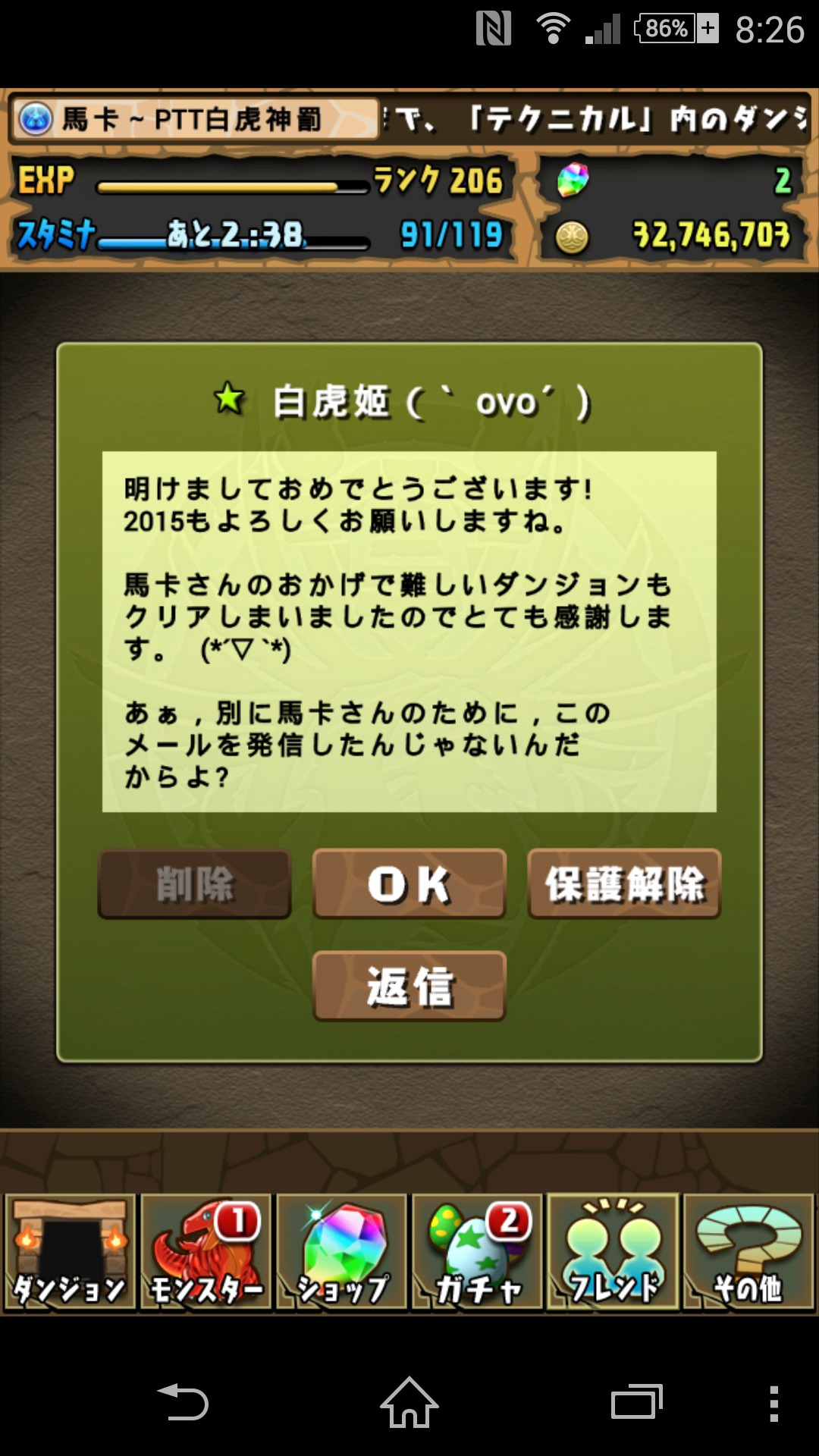Screen dimensions: 819x1456
Task: Tap the grayed-out 削除 delete button
Action: (x=195, y=883)
